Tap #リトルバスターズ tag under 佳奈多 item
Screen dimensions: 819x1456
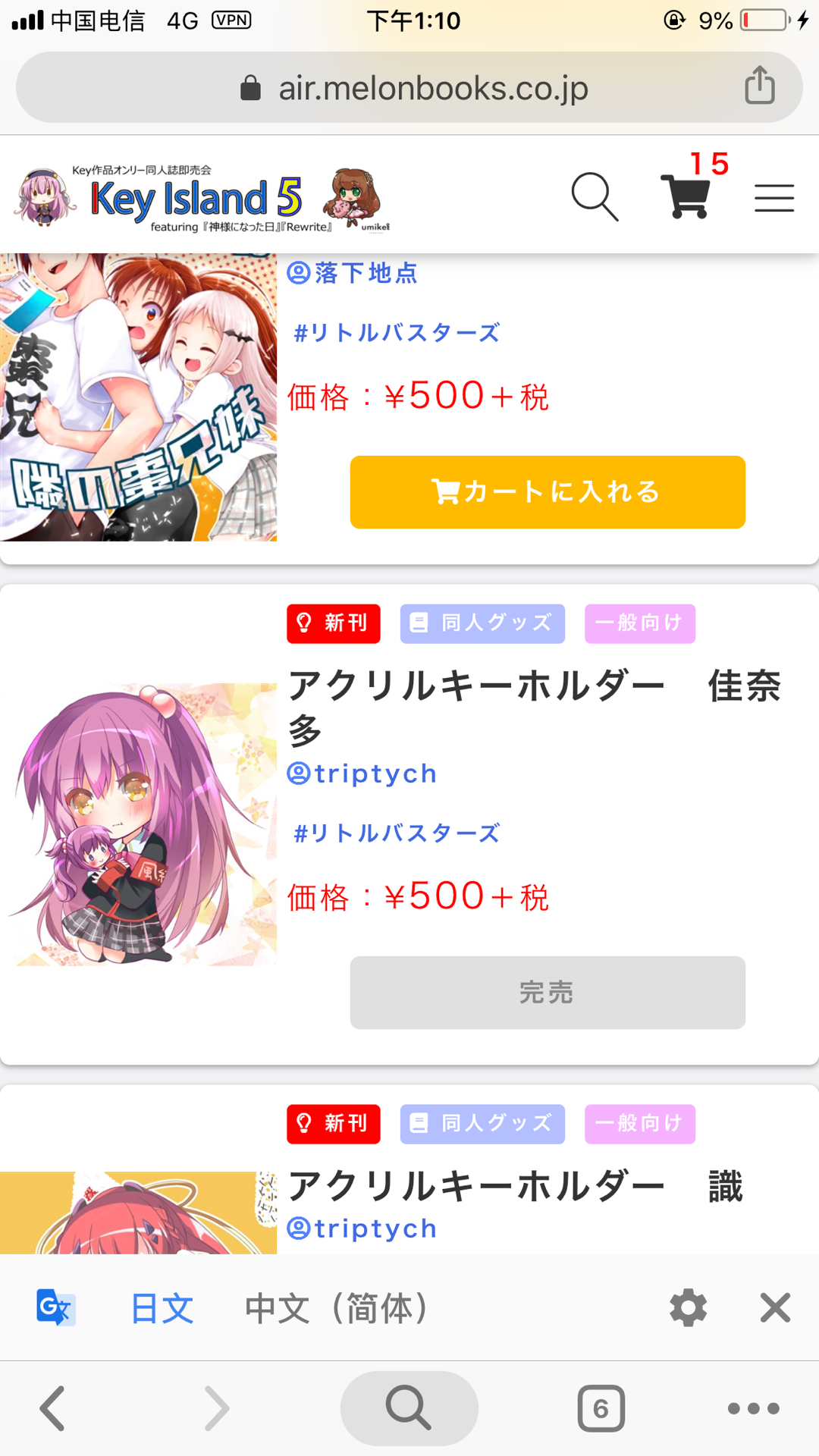[x=397, y=833]
